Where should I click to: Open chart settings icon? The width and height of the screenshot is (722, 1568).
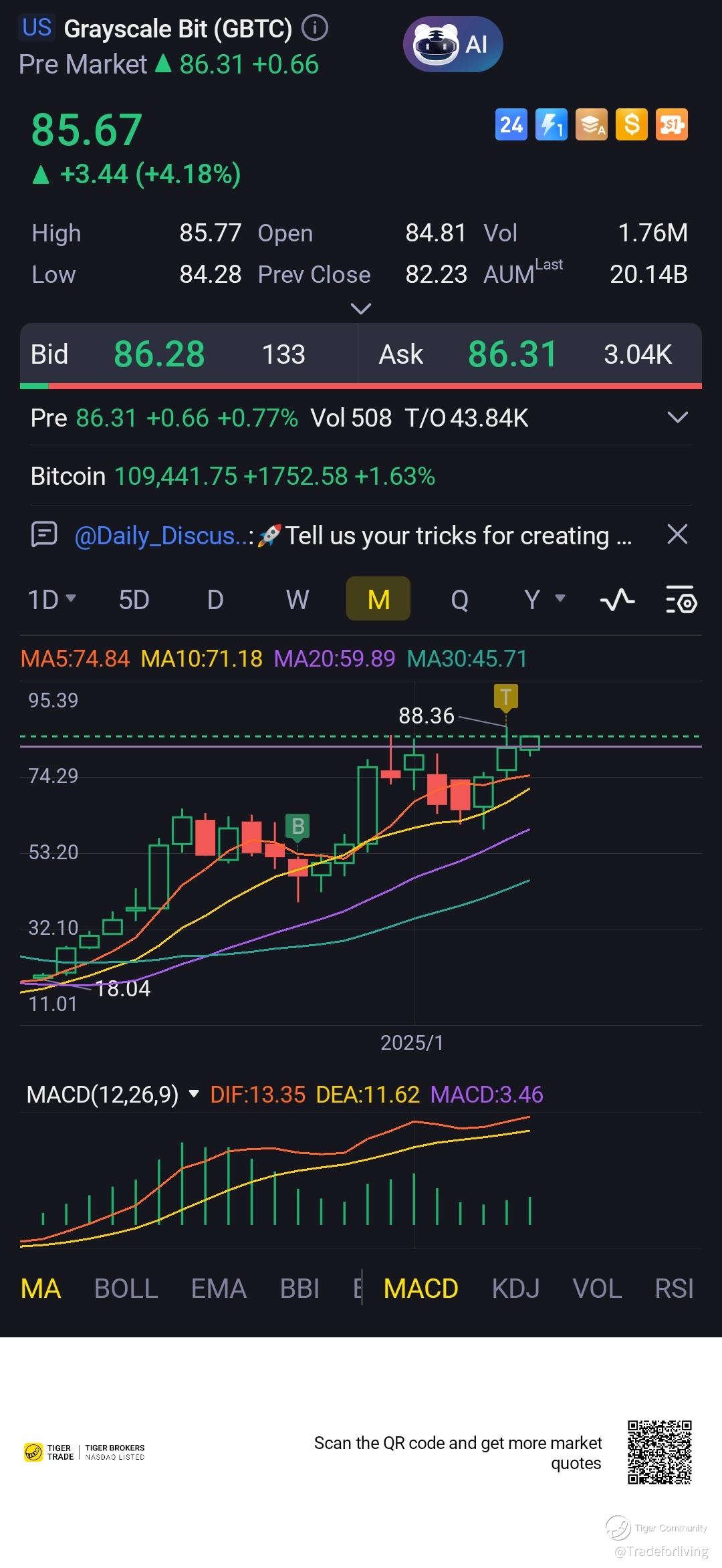click(681, 600)
